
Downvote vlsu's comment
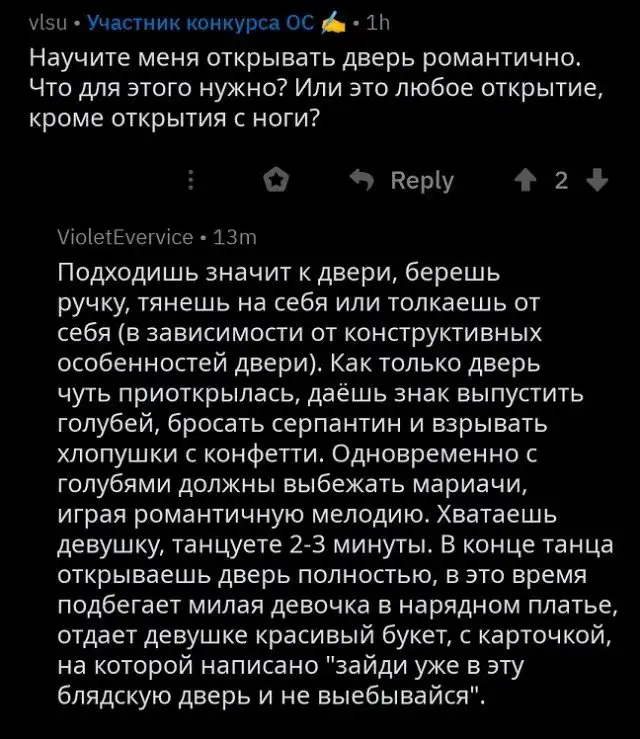pos(597,180)
